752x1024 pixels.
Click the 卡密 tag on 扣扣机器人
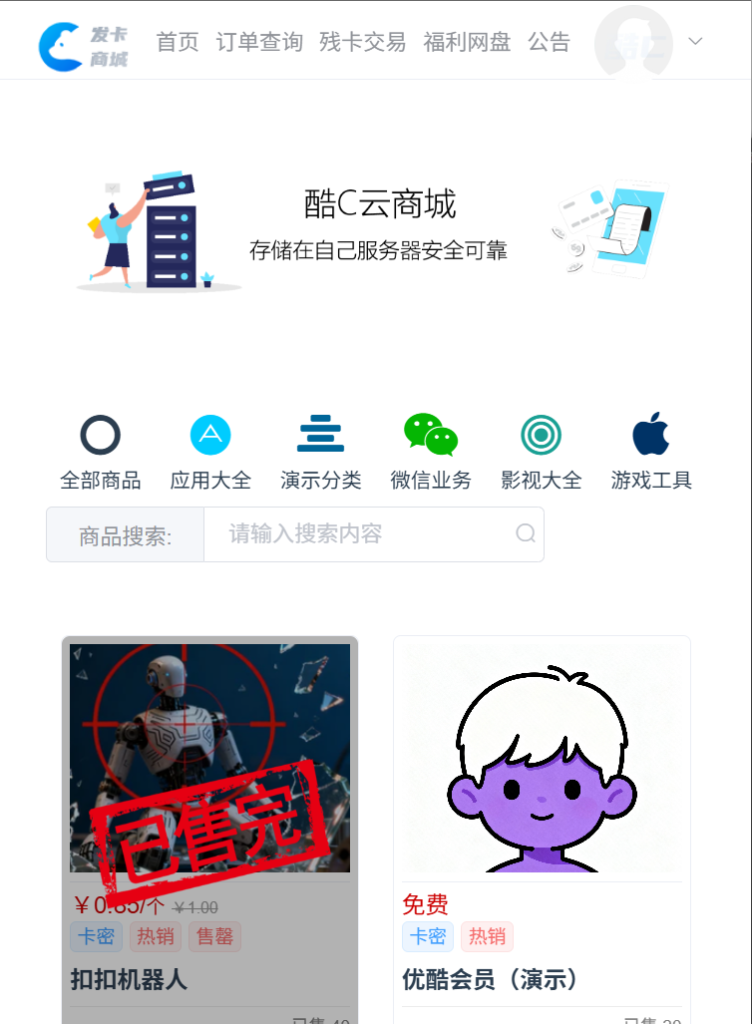(96, 937)
